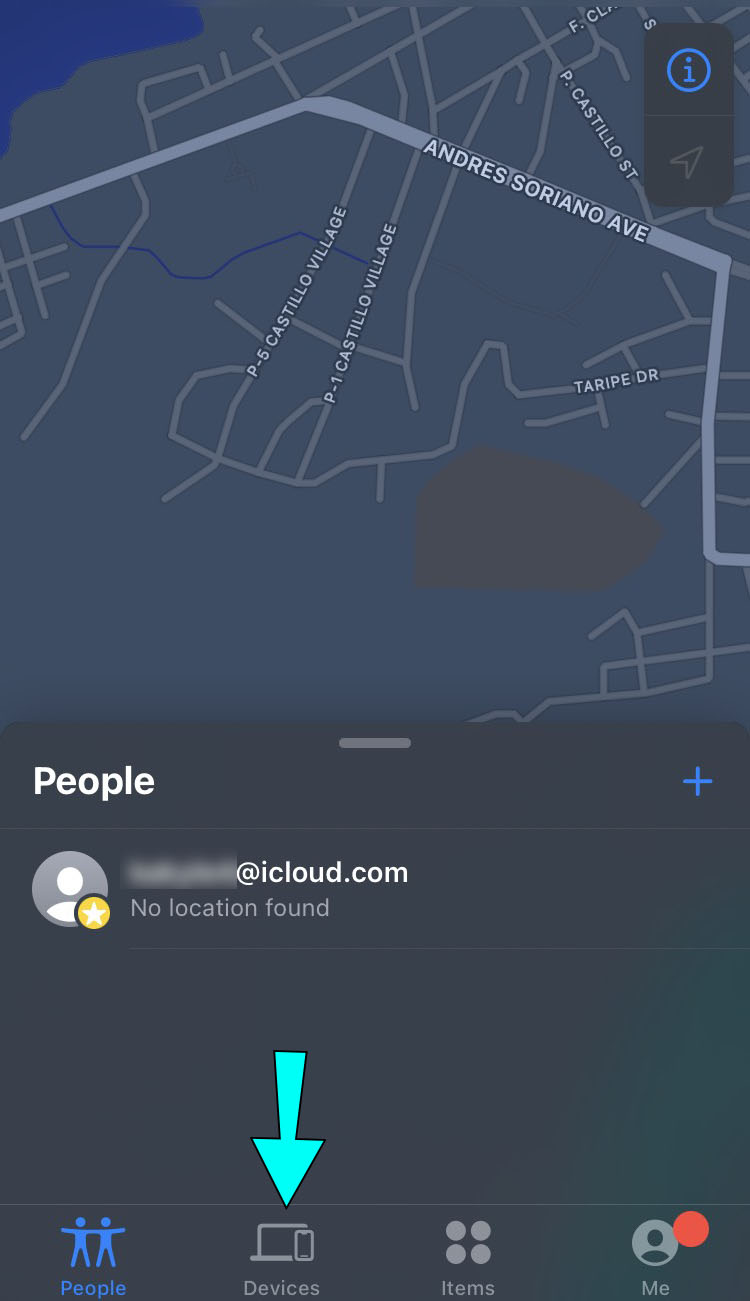750x1301 pixels.
Task: Switch to the Items tab
Action: [468, 1256]
